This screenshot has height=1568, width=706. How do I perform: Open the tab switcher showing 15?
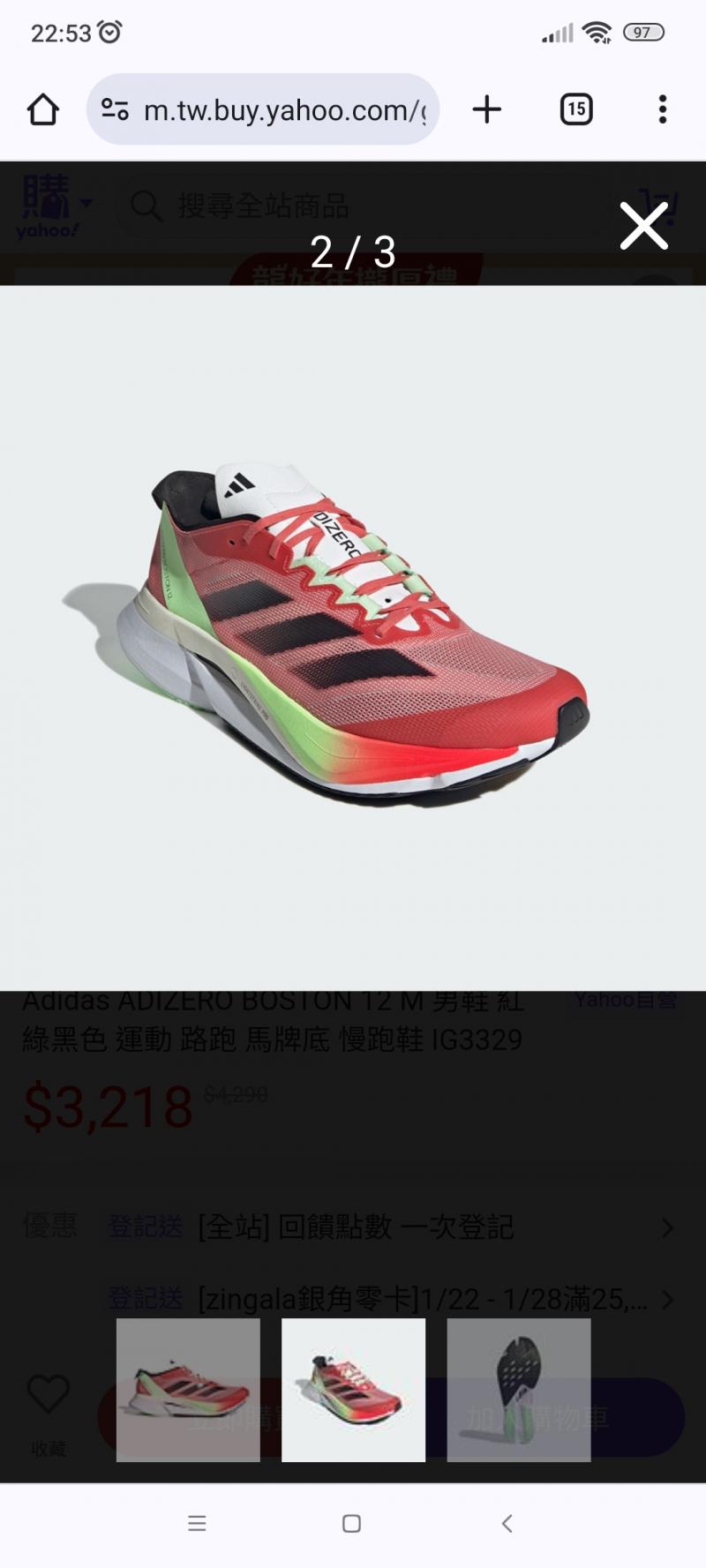click(576, 110)
